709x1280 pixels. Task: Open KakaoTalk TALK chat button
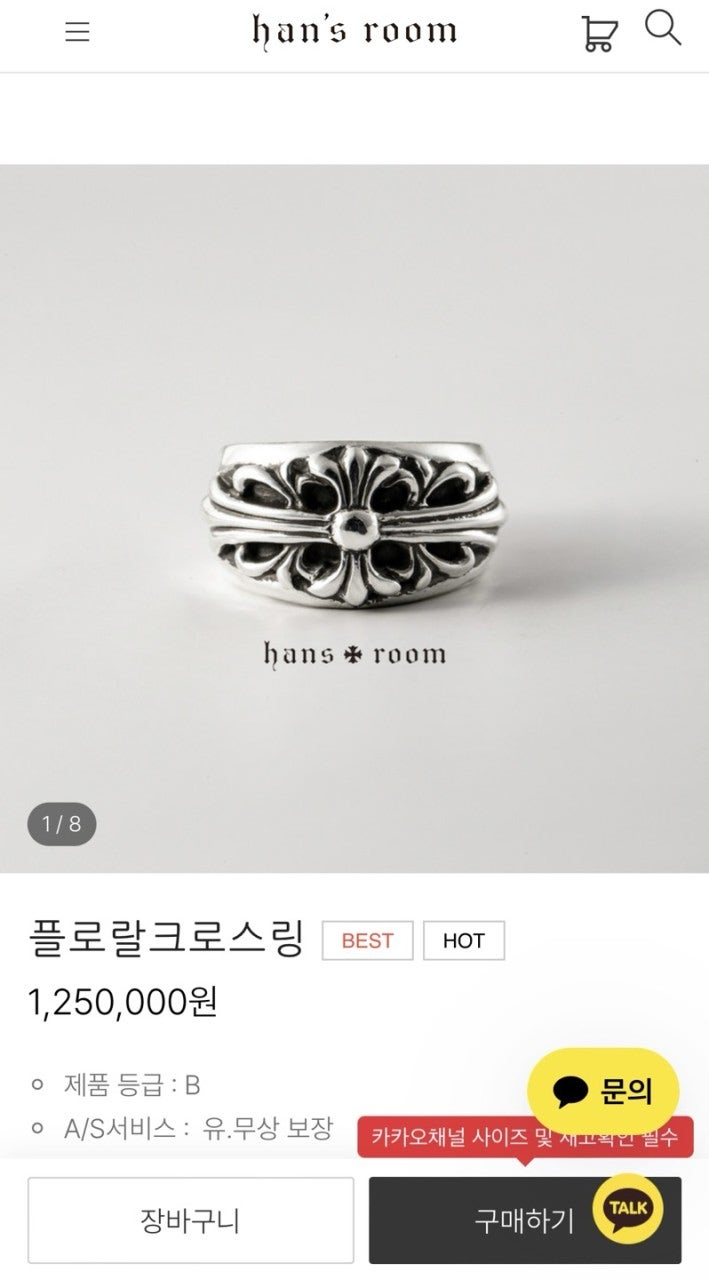coord(627,1209)
